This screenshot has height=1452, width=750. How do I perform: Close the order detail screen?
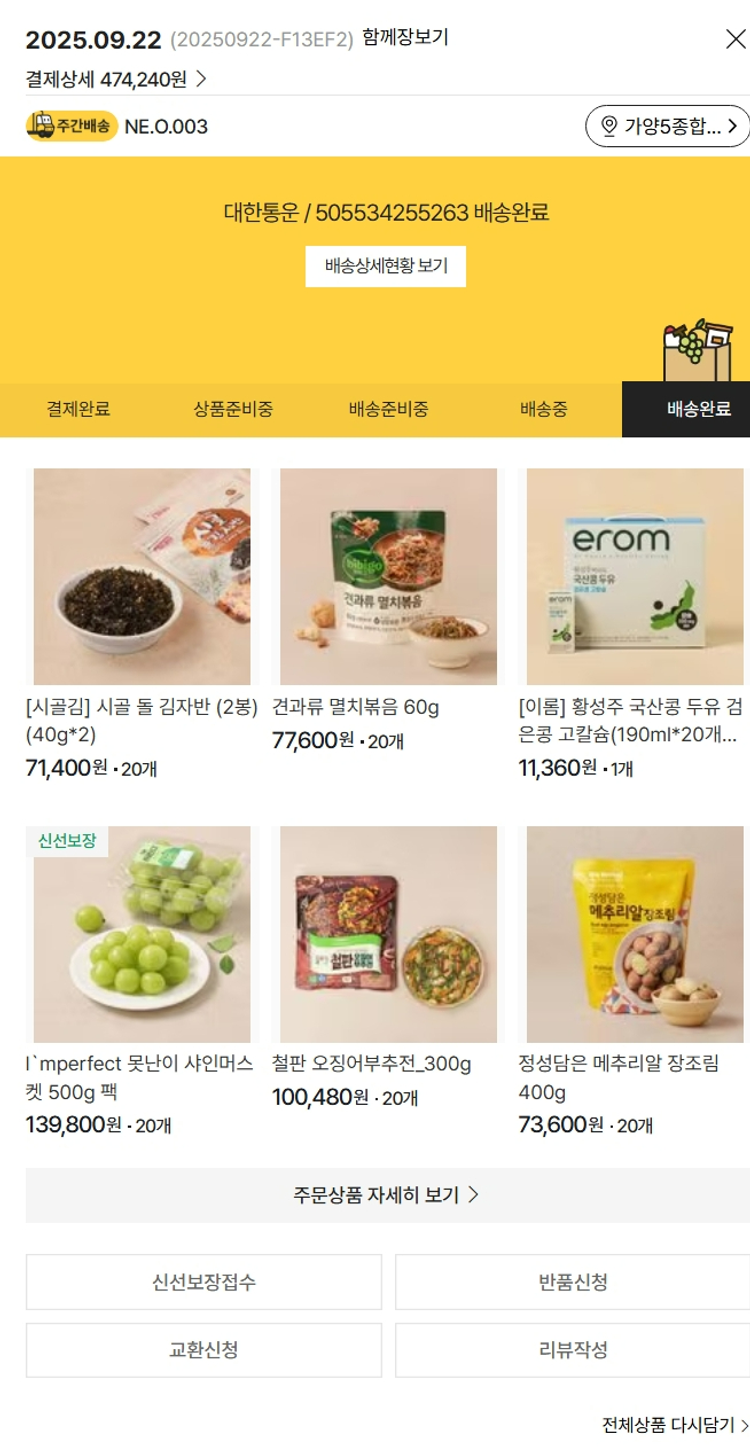click(x=735, y=40)
